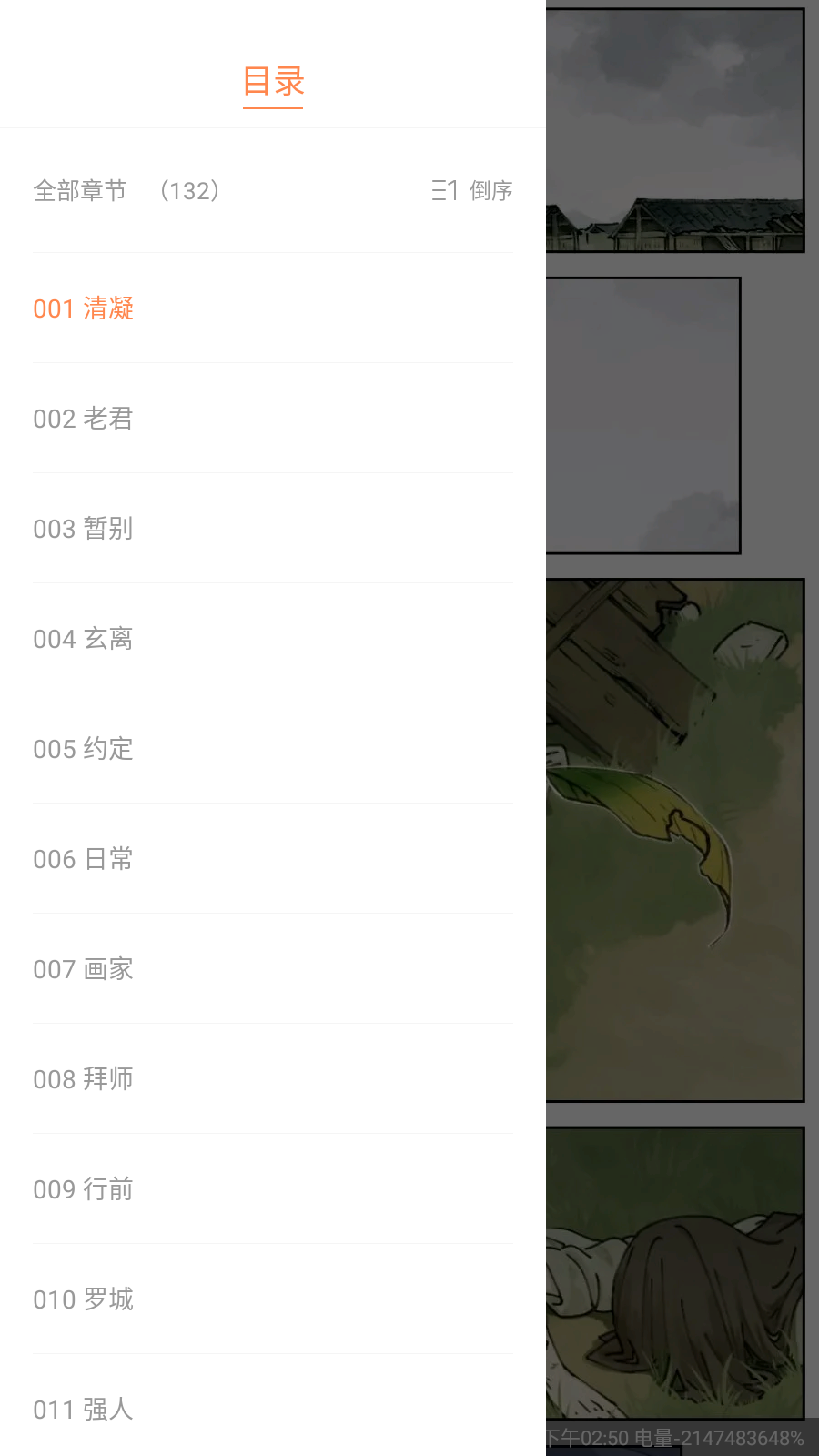Toggle 倒序 reverse chapter order
This screenshot has height=1456, width=819.
click(x=472, y=190)
